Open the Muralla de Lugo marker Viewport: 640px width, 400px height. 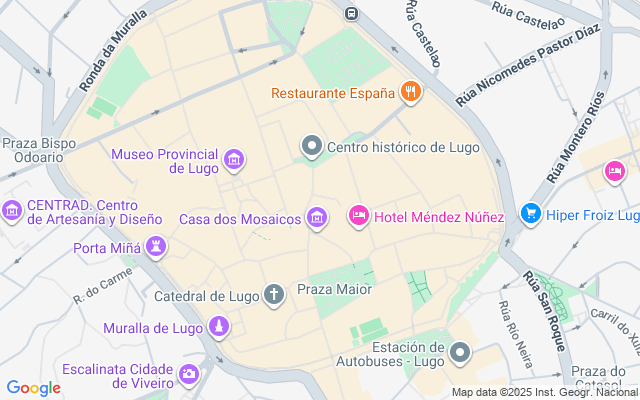tap(218, 327)
